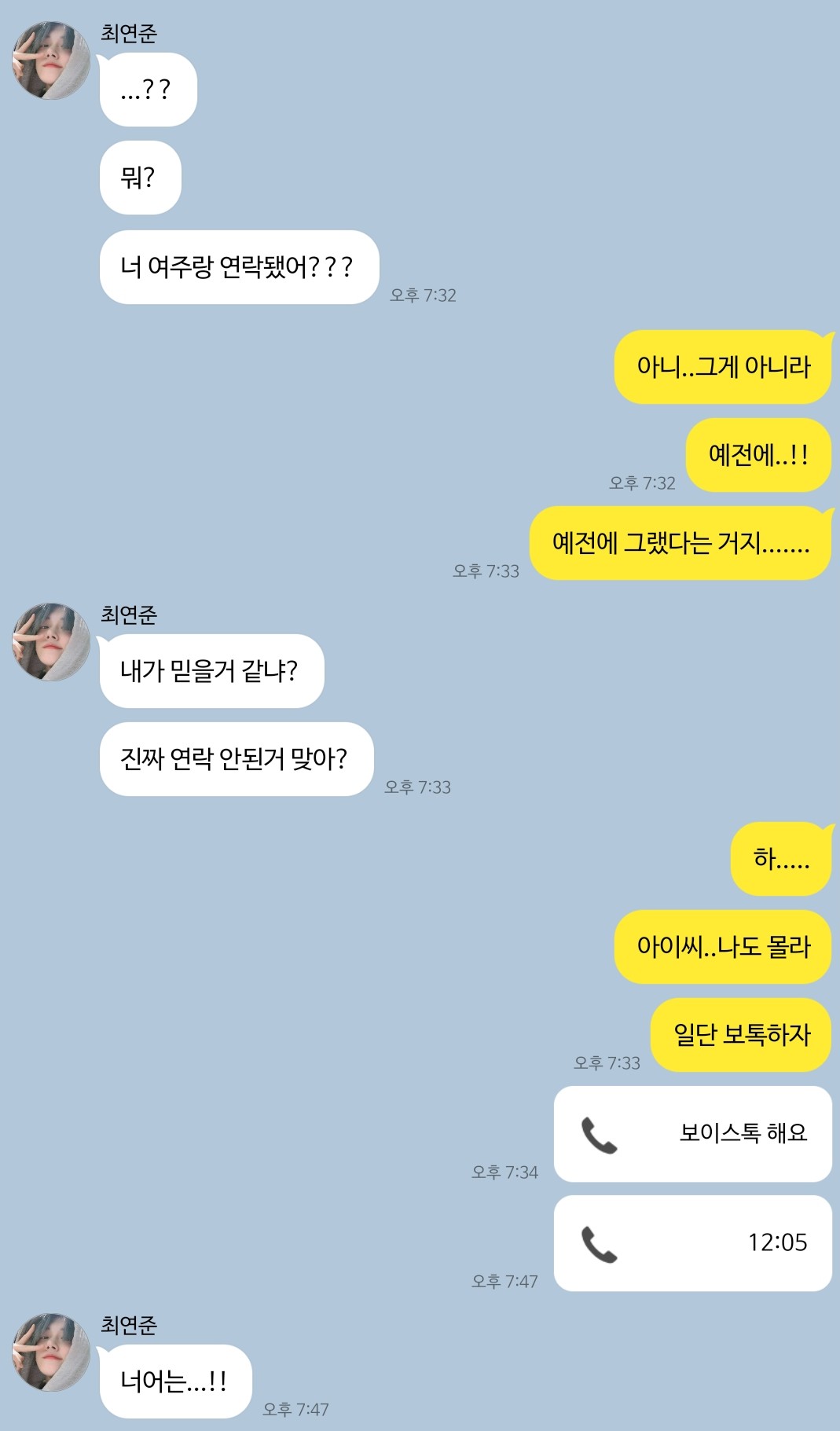Open the 12:05 voice call record
The image size is (840, 1431).
692,1242
